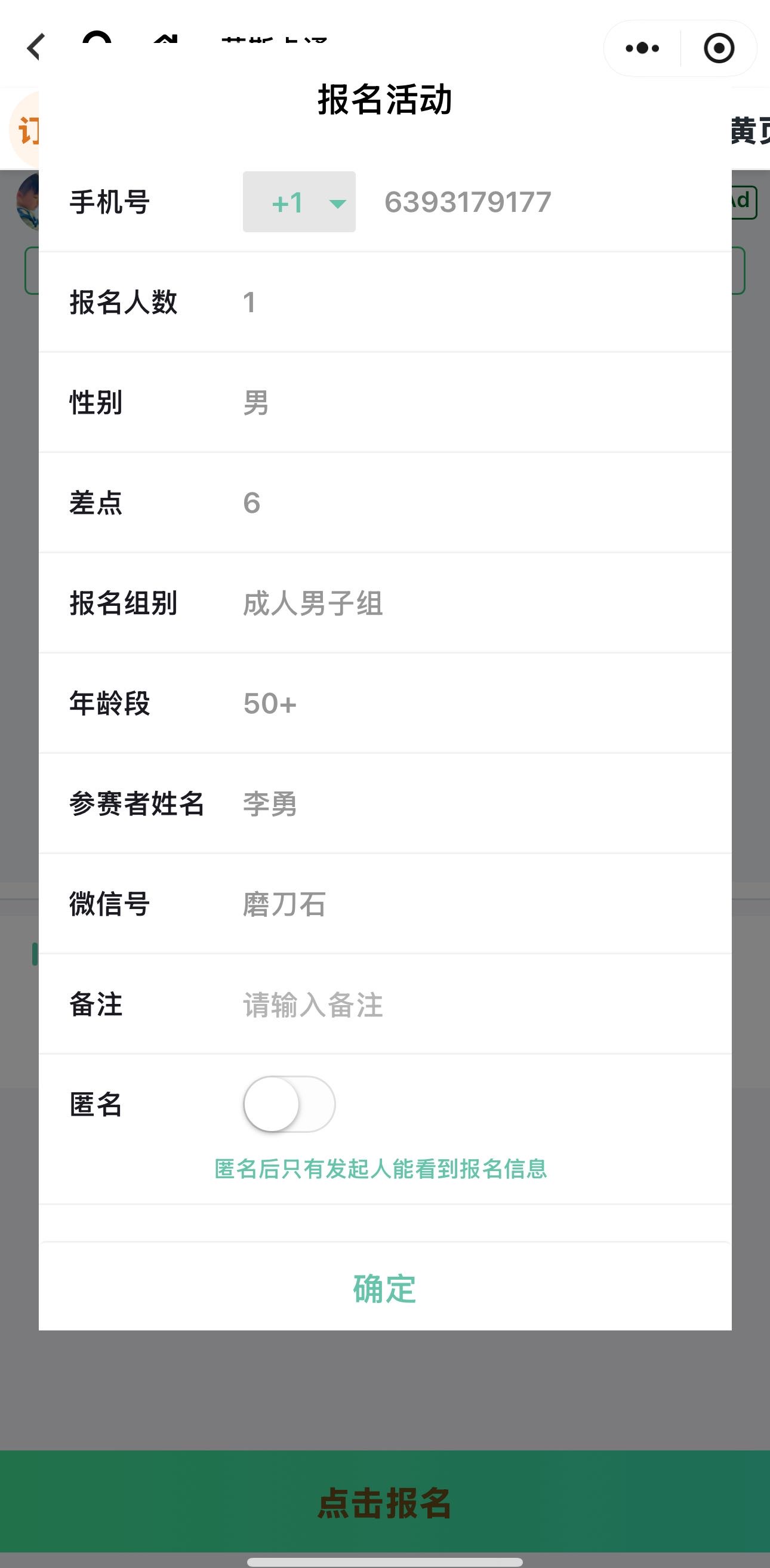This screenshot has width=770, height=1568.
Task: Open the WeChat more options menu (three dots)
Action: 642,48
